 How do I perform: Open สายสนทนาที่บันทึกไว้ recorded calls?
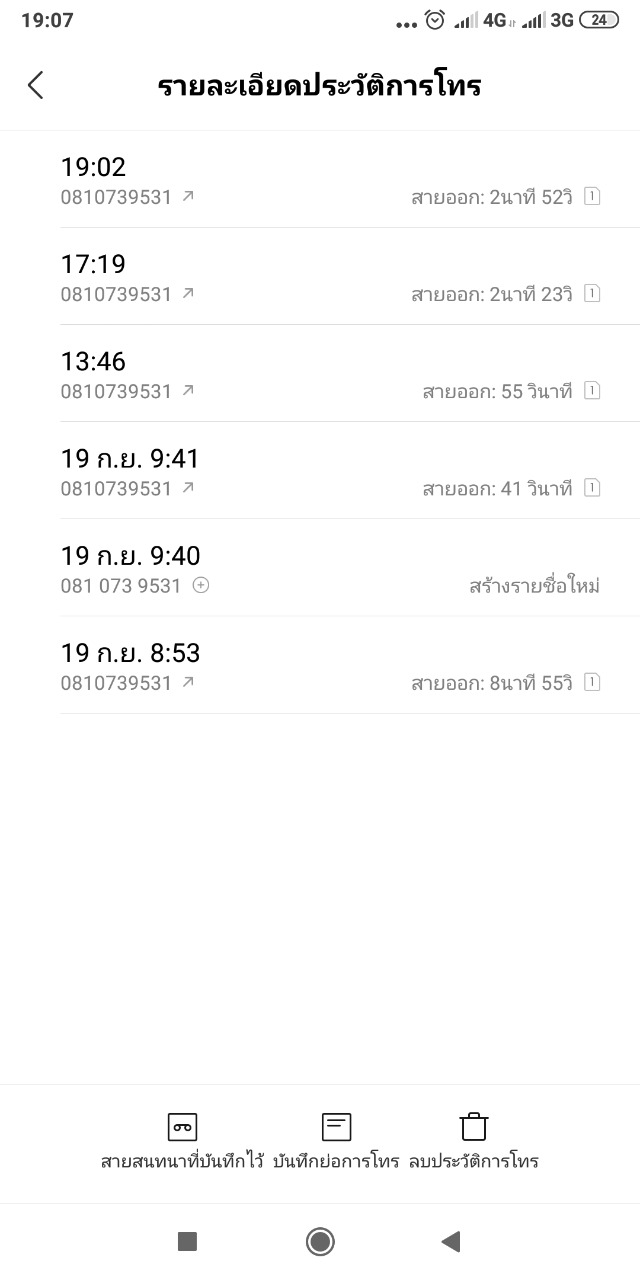[182, 1140]
